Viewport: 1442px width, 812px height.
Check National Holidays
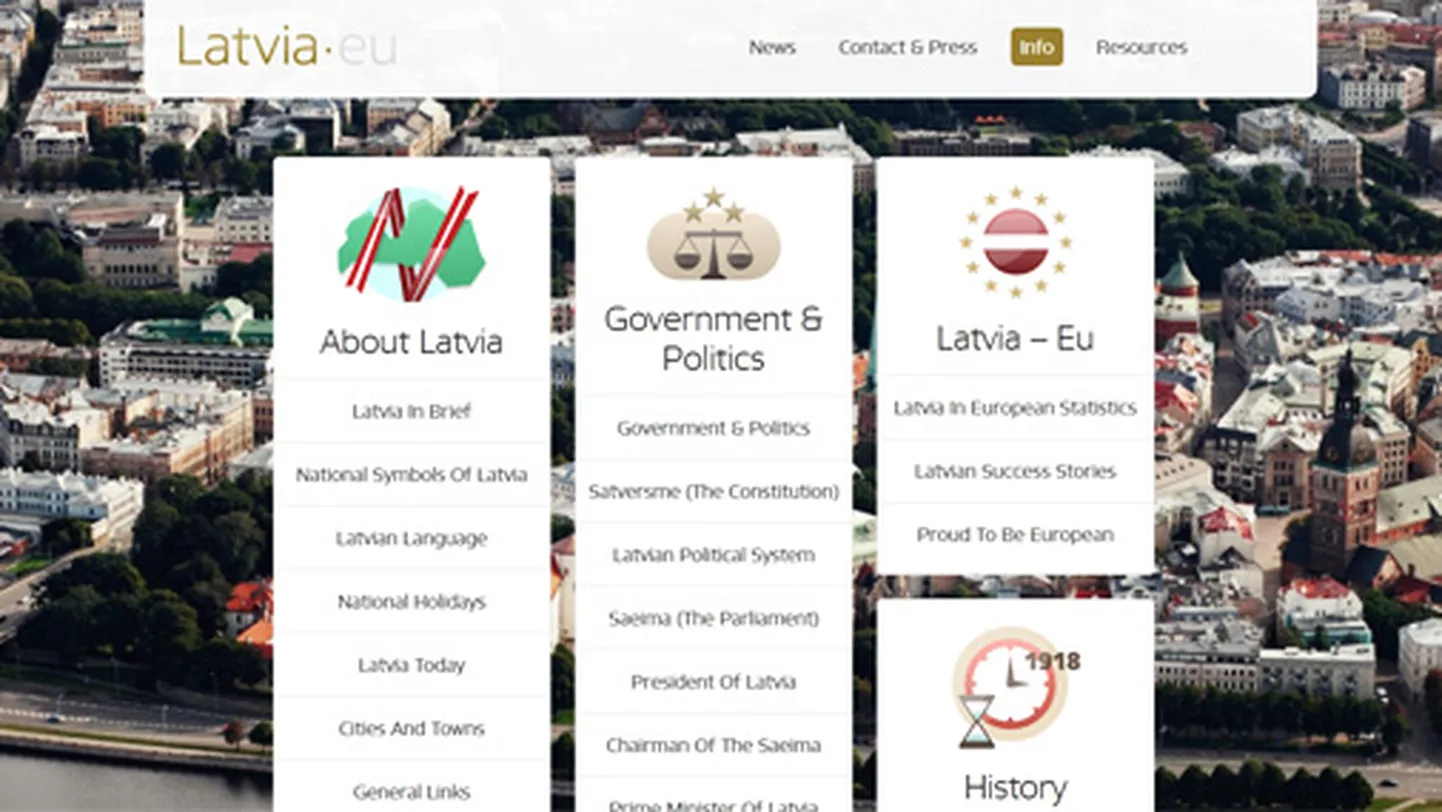(x=411, y=602)
